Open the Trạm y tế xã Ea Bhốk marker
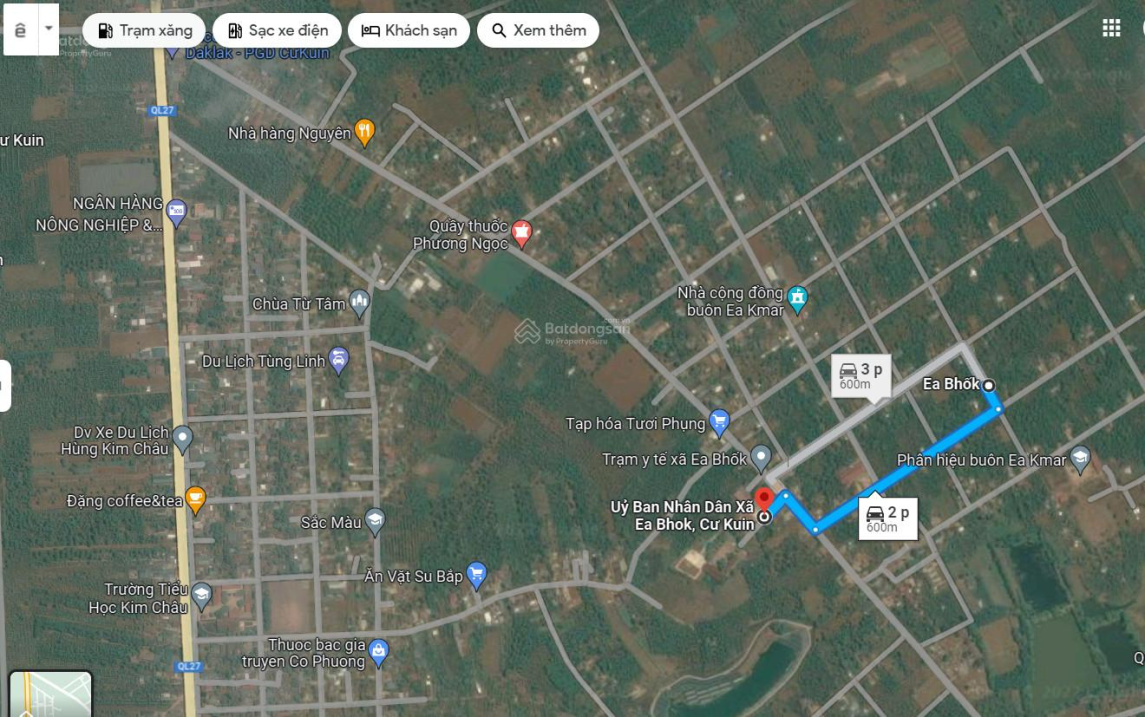The image size is (1145, 717). coord(761,458)
